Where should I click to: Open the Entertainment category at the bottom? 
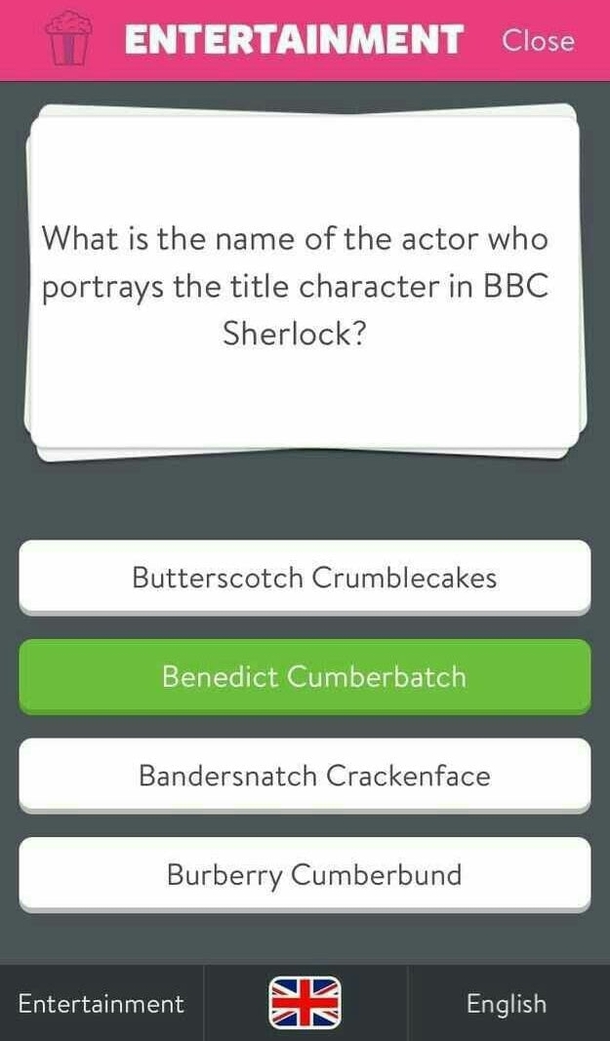[101, 1003]
